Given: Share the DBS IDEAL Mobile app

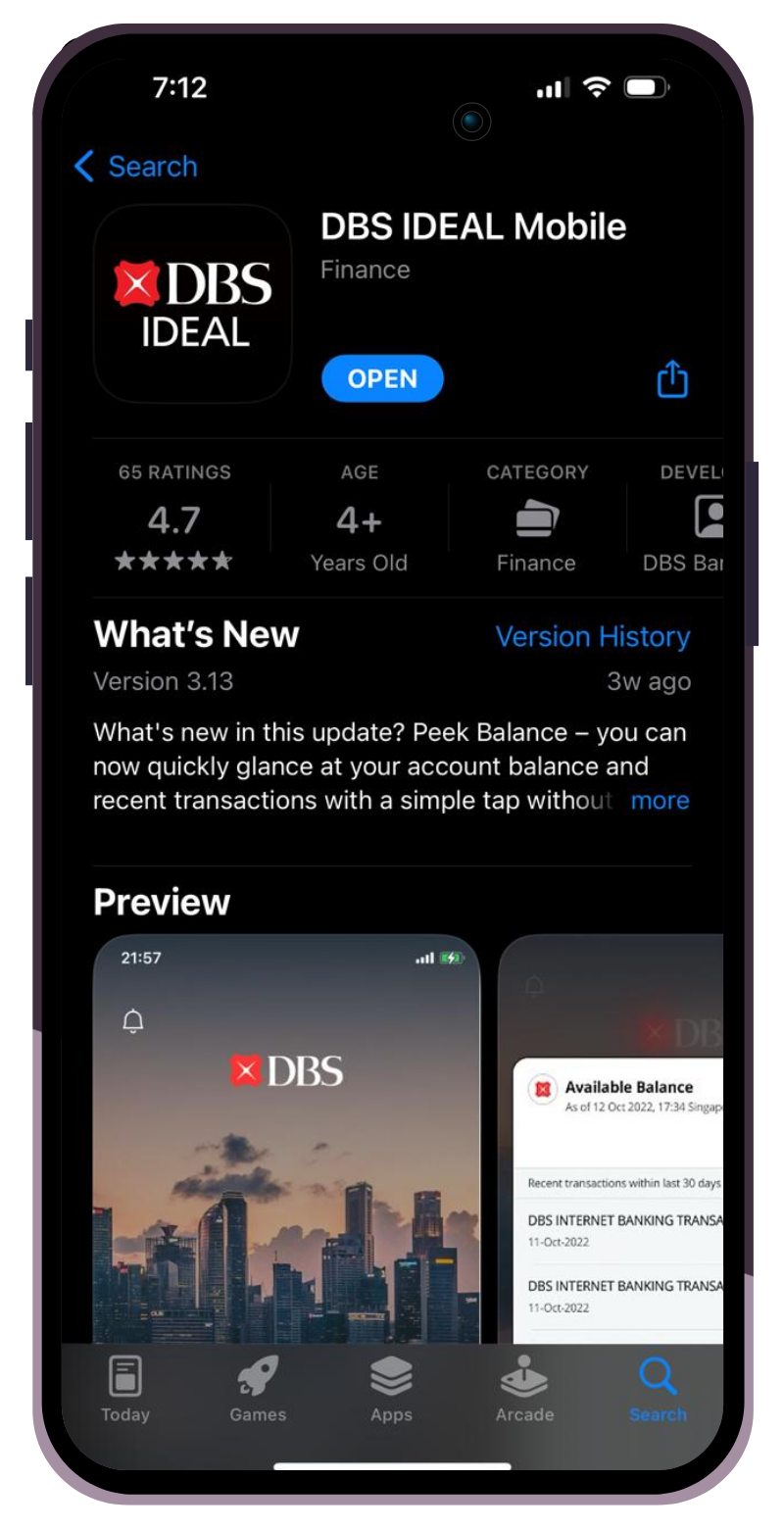Looking at the screenshot, I should coord(672,379).
